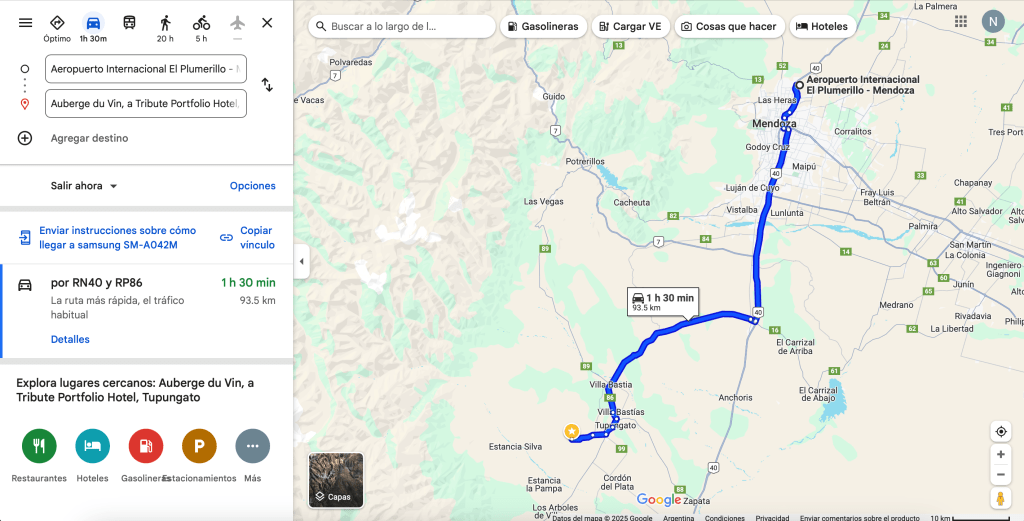Add another destination with Agregar destino

[88, 138]
